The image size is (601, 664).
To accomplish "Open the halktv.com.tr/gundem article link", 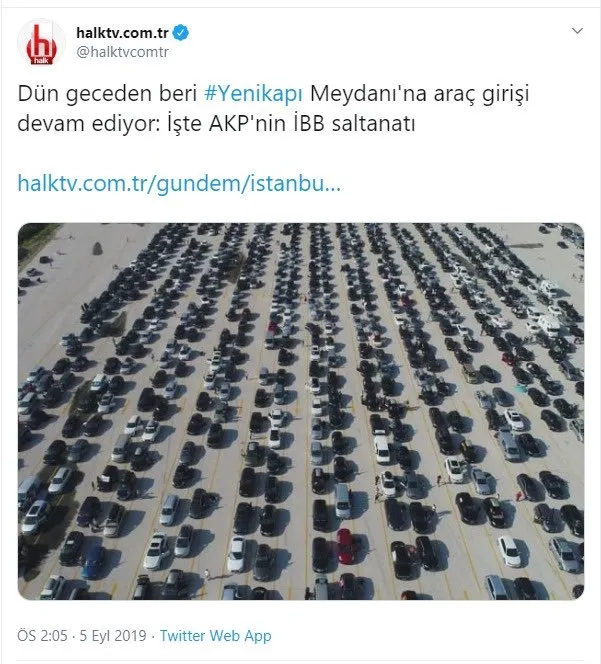I will pos(180,184).
